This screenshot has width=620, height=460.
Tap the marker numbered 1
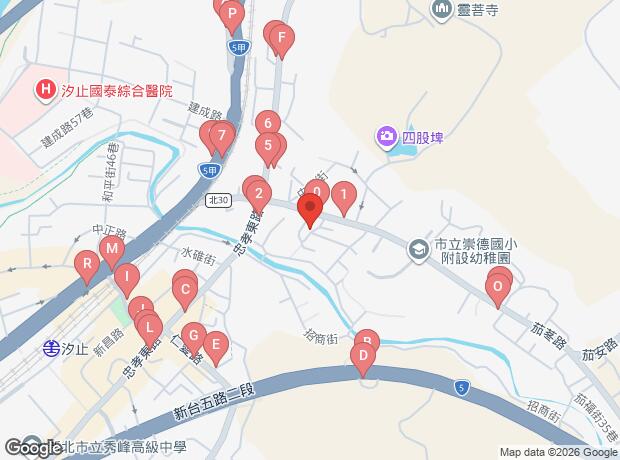point(344,198)
